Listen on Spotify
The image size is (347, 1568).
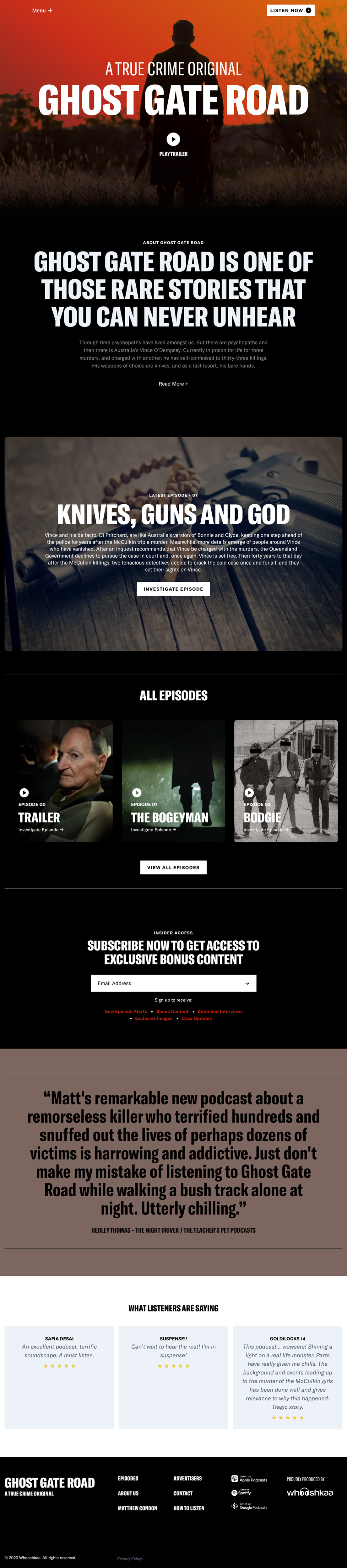(241, 1492)
